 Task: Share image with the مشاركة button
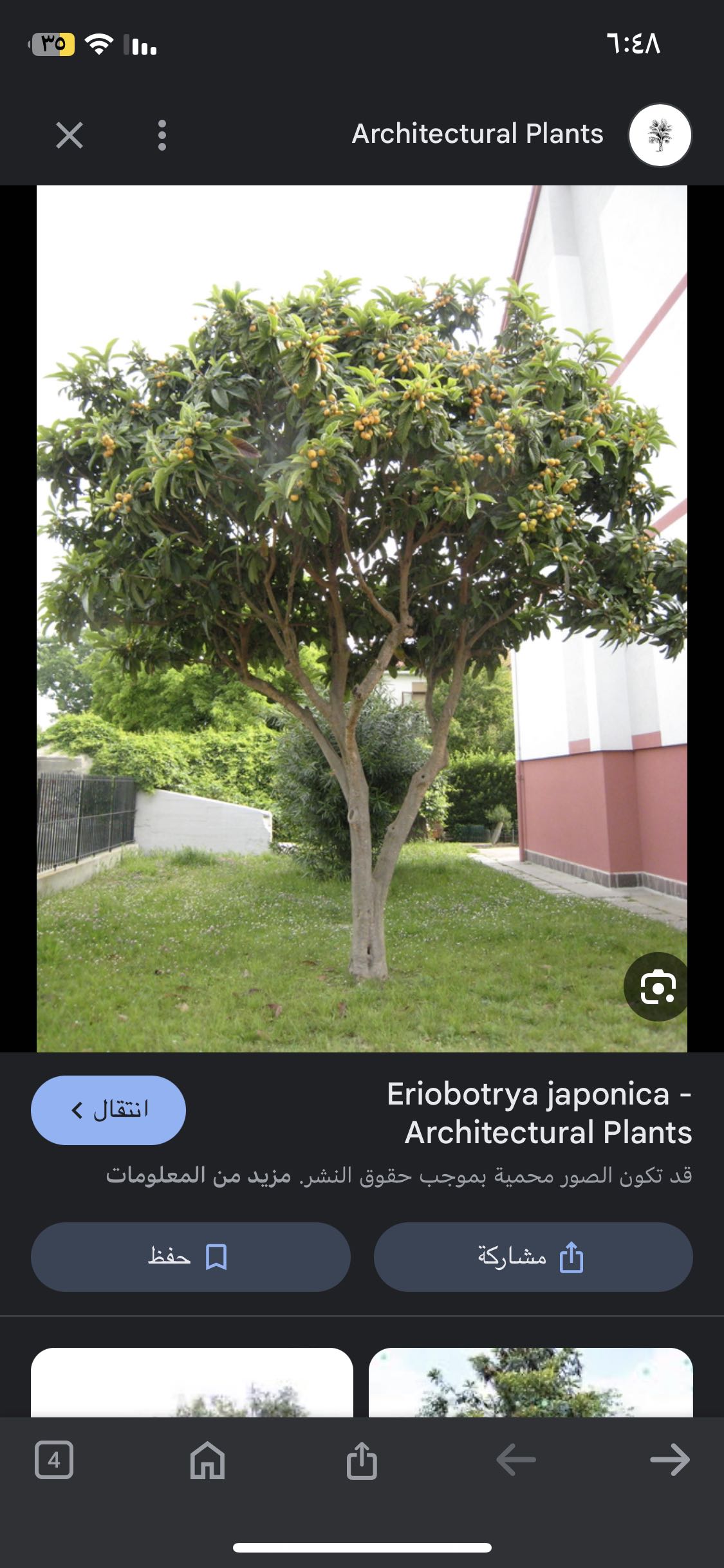click(x=533, y=1256)
